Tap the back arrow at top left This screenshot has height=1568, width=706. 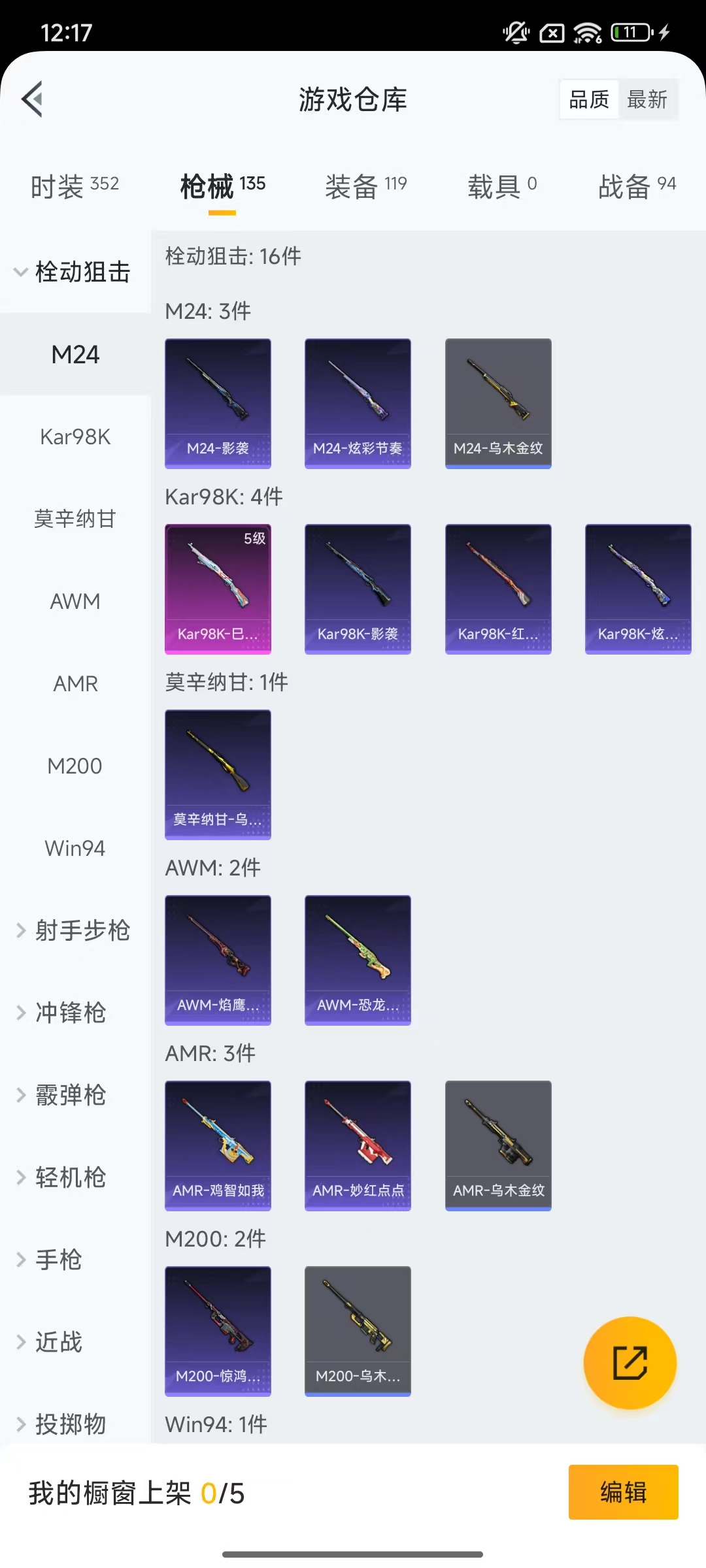point(32,99)
